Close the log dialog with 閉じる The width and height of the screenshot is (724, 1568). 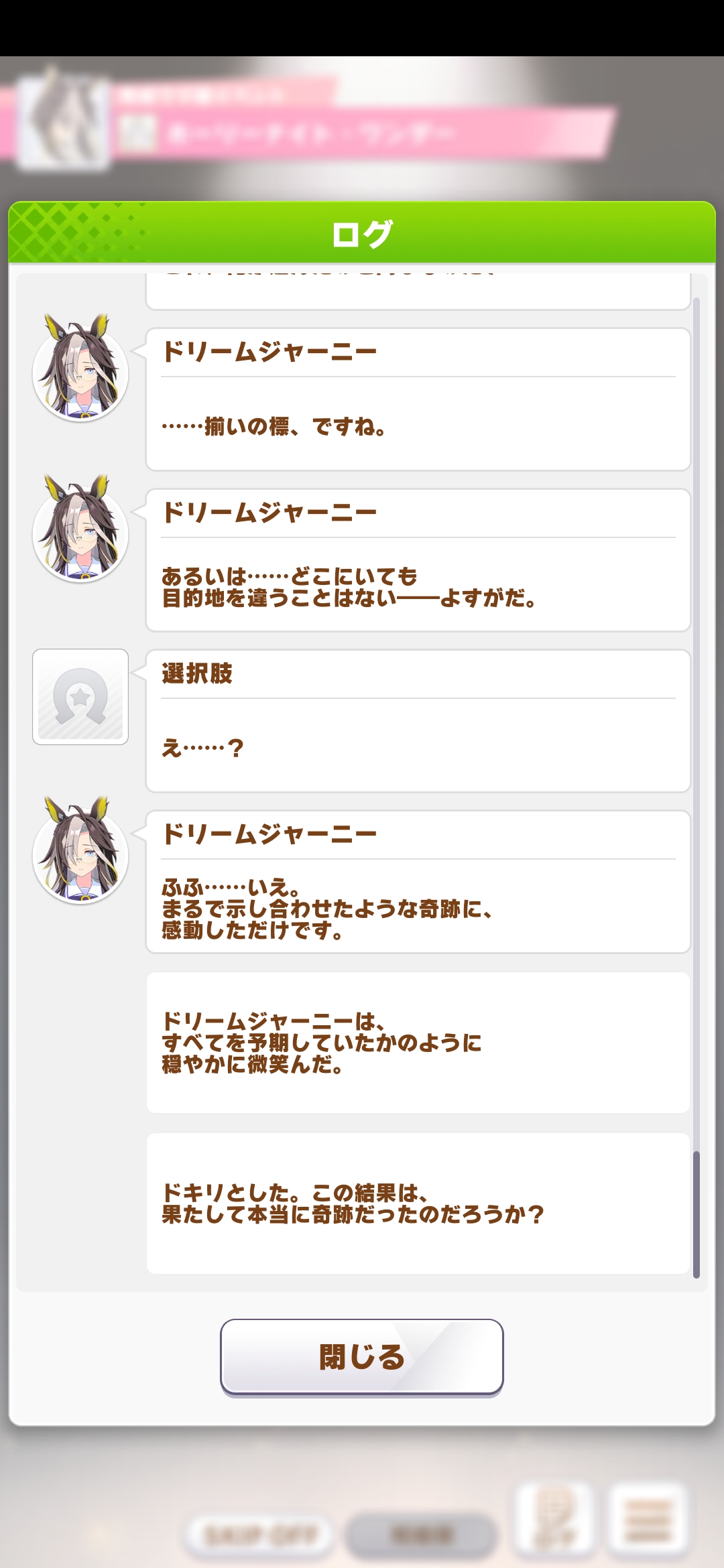click(x=361, y=1357)
